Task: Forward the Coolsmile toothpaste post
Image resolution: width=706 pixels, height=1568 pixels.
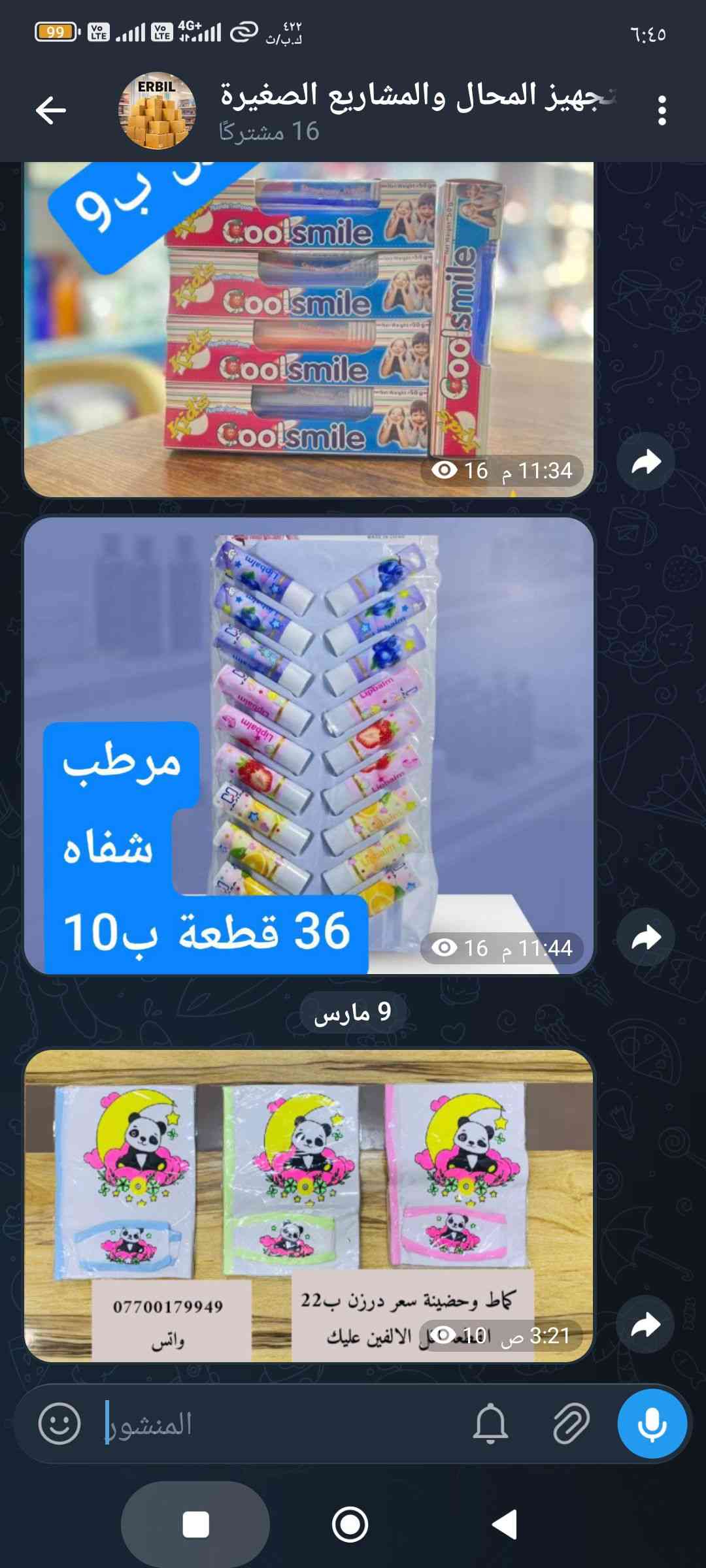Action: click(646, 462)
